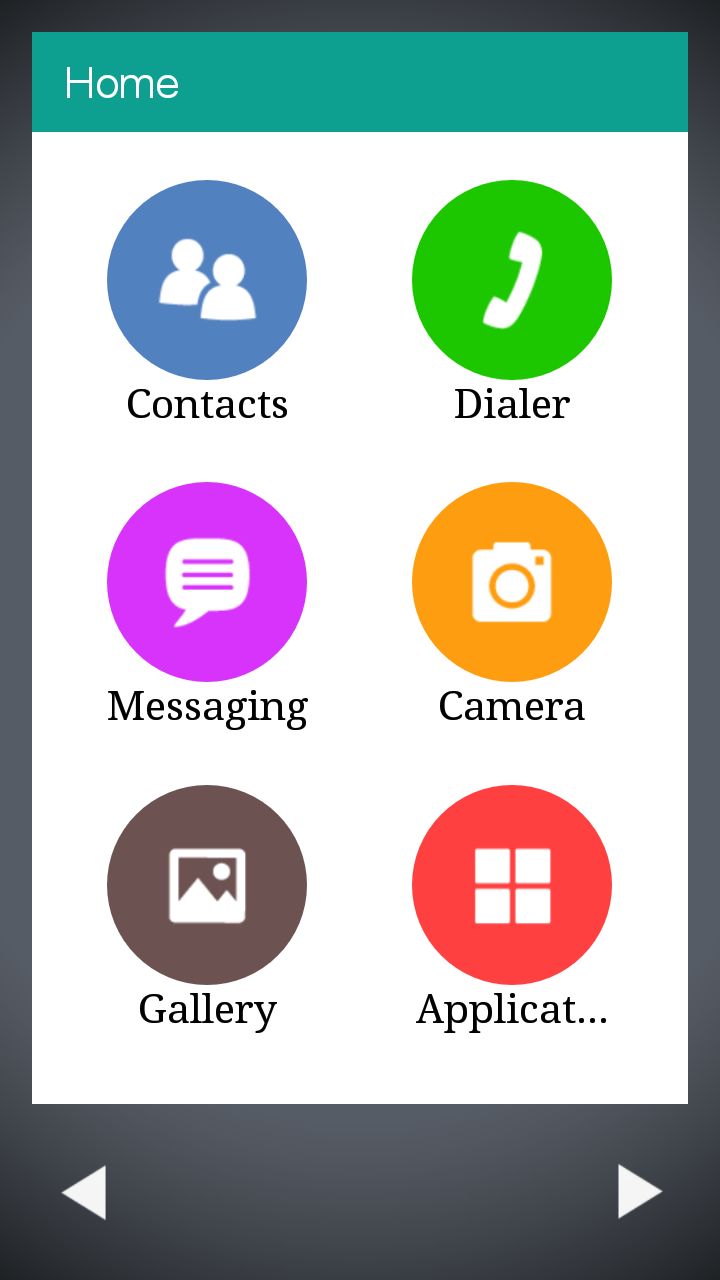The width and height of the screenshot is (720, 1280).
Task: Go to the next page with right arrow
Action: (639, 1191)
